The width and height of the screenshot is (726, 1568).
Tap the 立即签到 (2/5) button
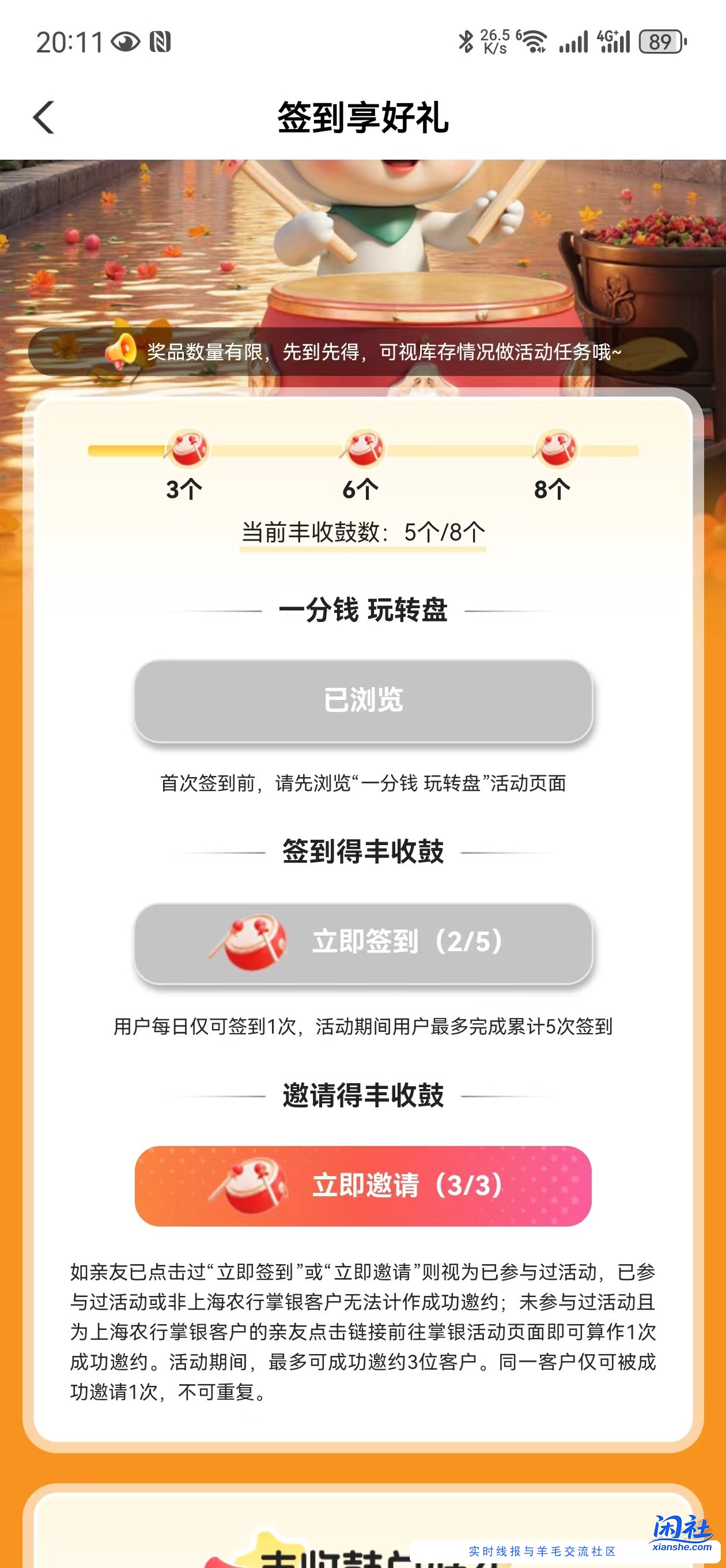coord(362,943)
